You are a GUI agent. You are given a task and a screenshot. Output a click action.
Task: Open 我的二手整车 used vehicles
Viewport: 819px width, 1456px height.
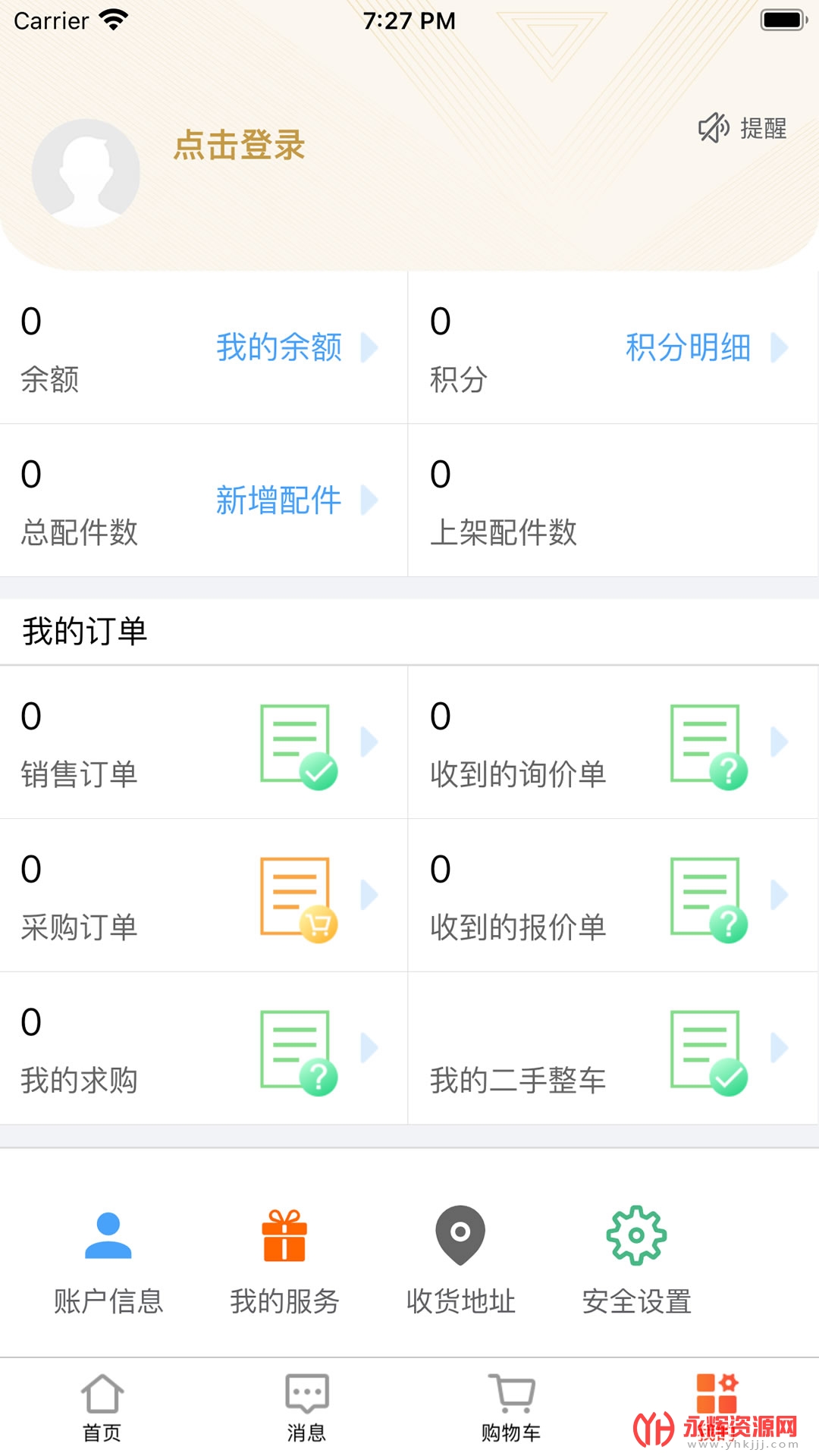pos(613,1049)
